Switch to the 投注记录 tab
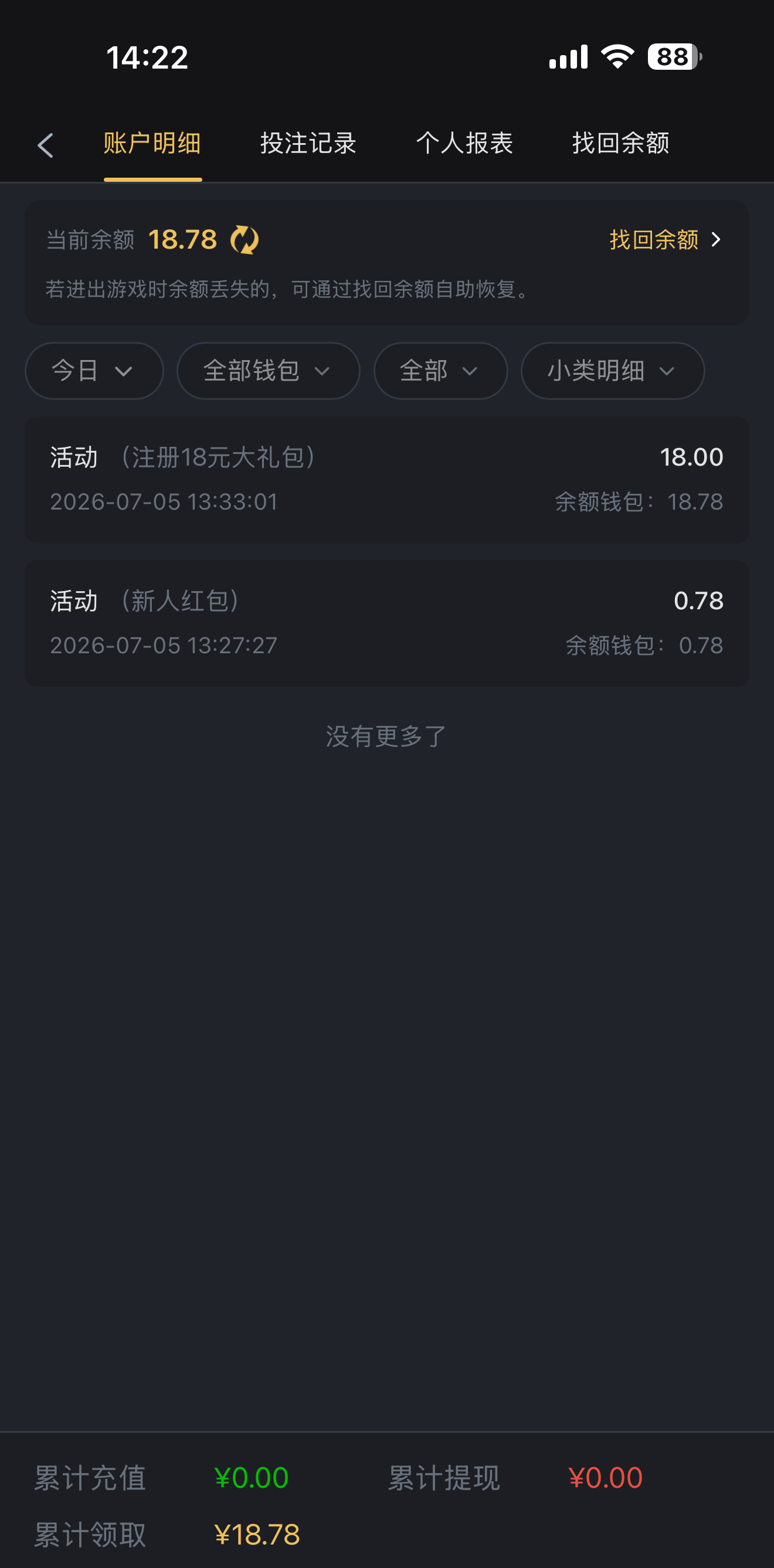Screen dimensions: 774x1568 pos(308,144)
